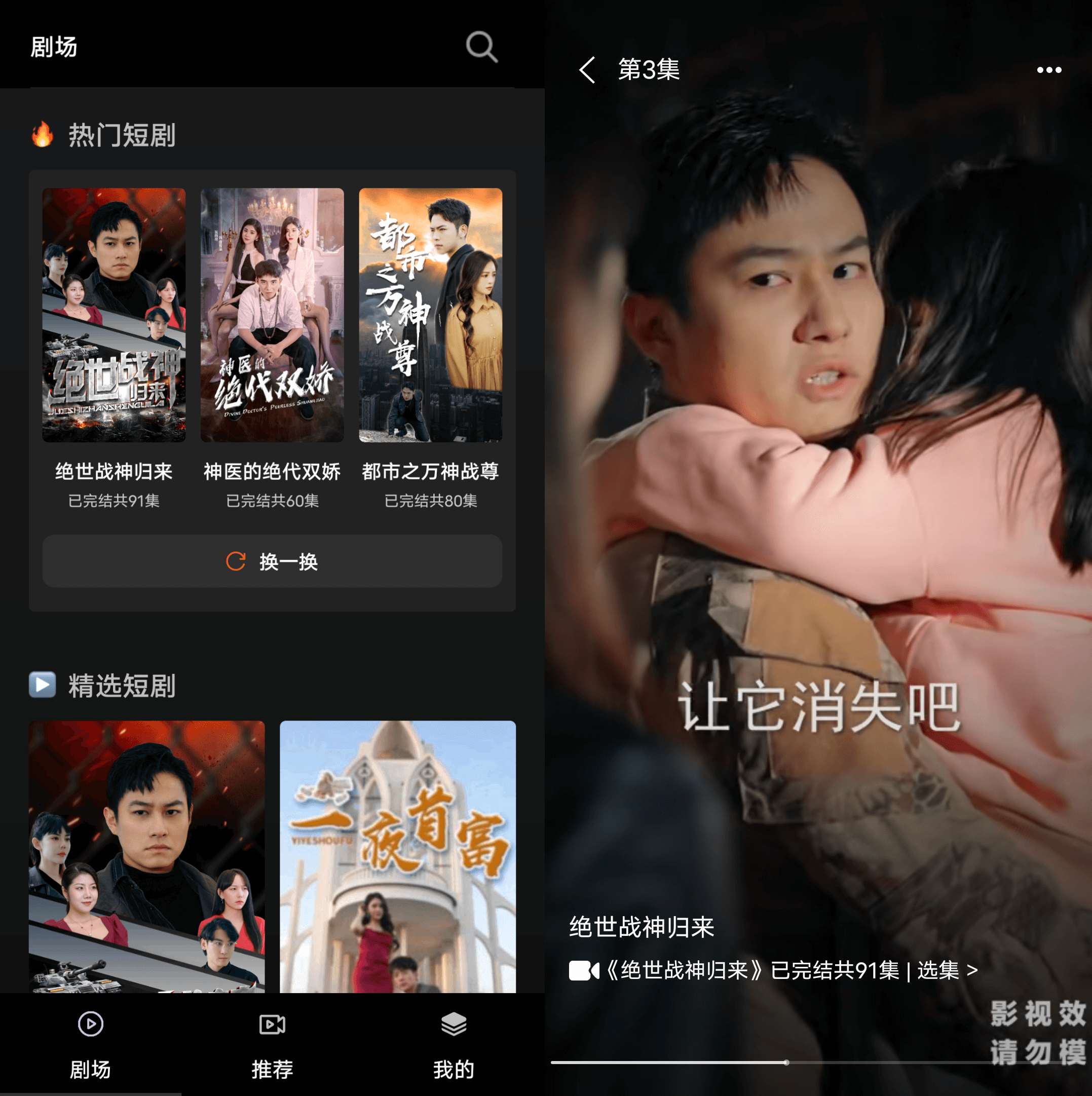Viewport: 1092px width, 1096px height.
Task: Open the 绝世战神归来 poster in 精选短剧
Action: coord(146,857)
